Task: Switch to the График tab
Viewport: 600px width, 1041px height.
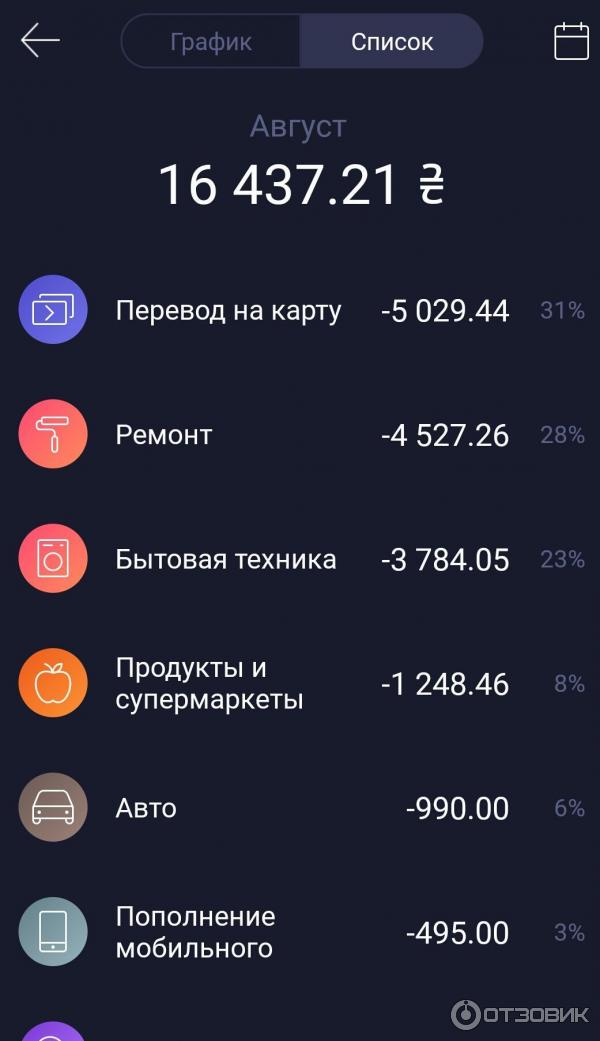Action: pos(211,42)
